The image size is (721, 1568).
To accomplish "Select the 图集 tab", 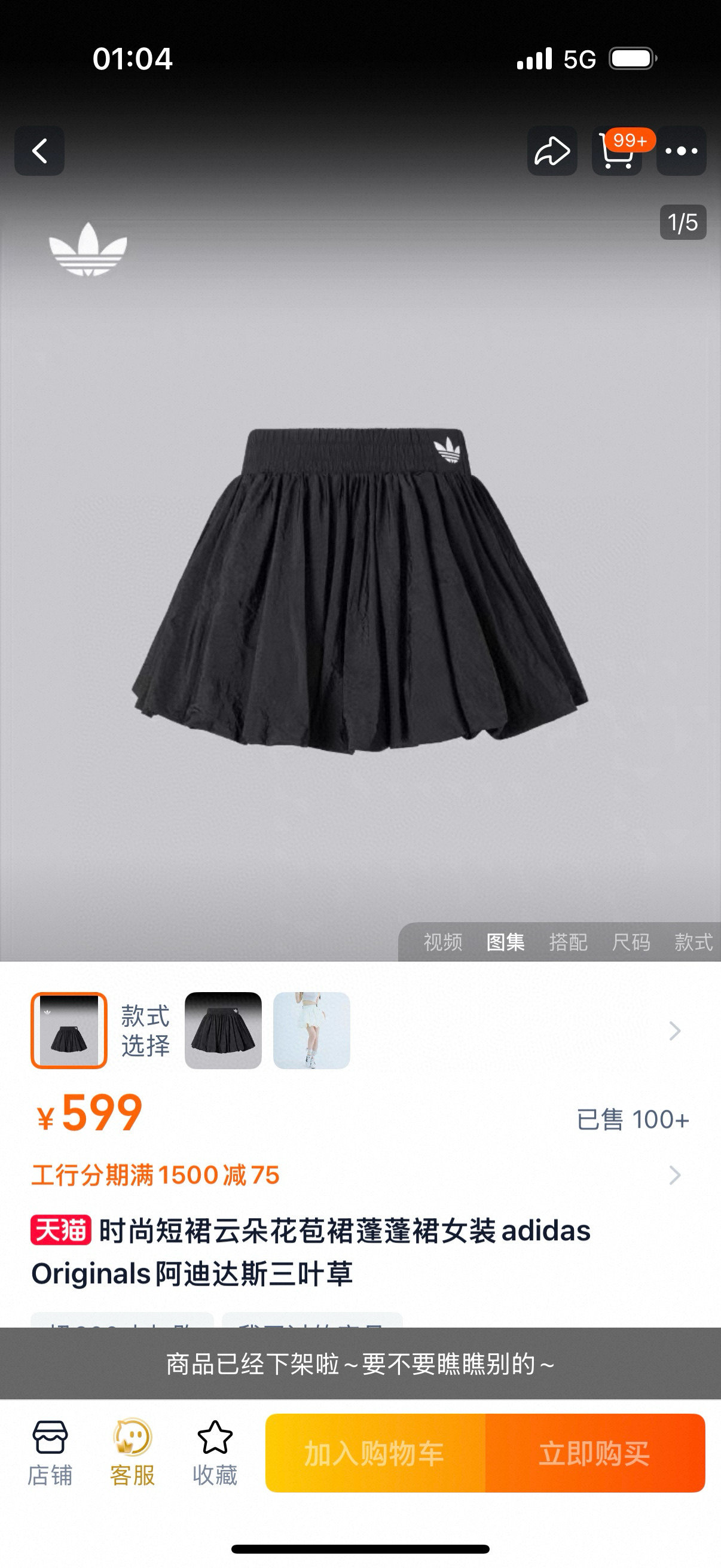I will [506, 942].
